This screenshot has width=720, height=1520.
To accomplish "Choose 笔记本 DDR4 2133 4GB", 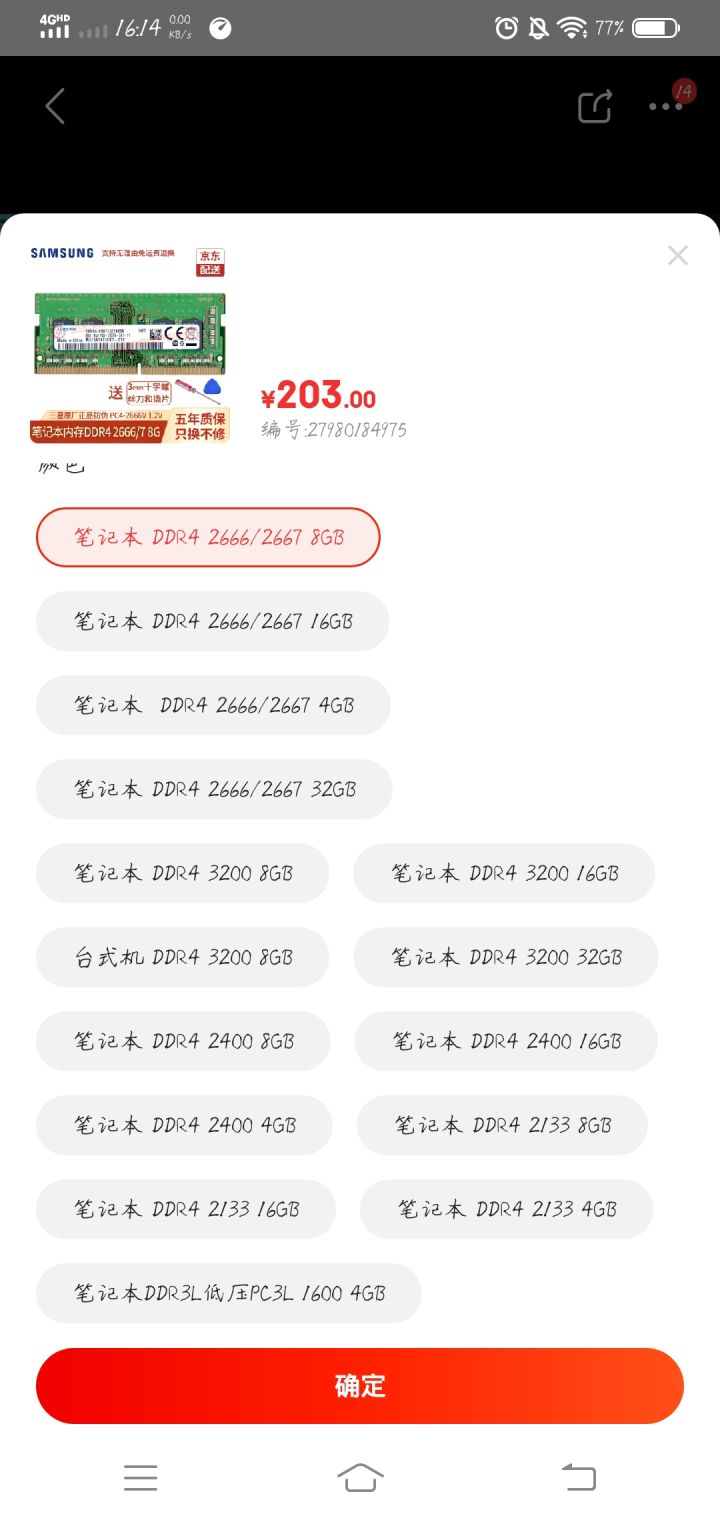I will coord(506,1209).
